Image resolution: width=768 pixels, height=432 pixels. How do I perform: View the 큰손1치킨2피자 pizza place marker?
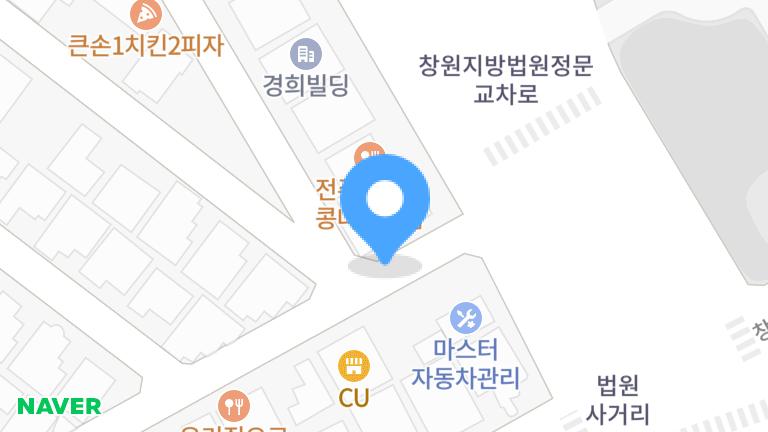click(146, 14)
